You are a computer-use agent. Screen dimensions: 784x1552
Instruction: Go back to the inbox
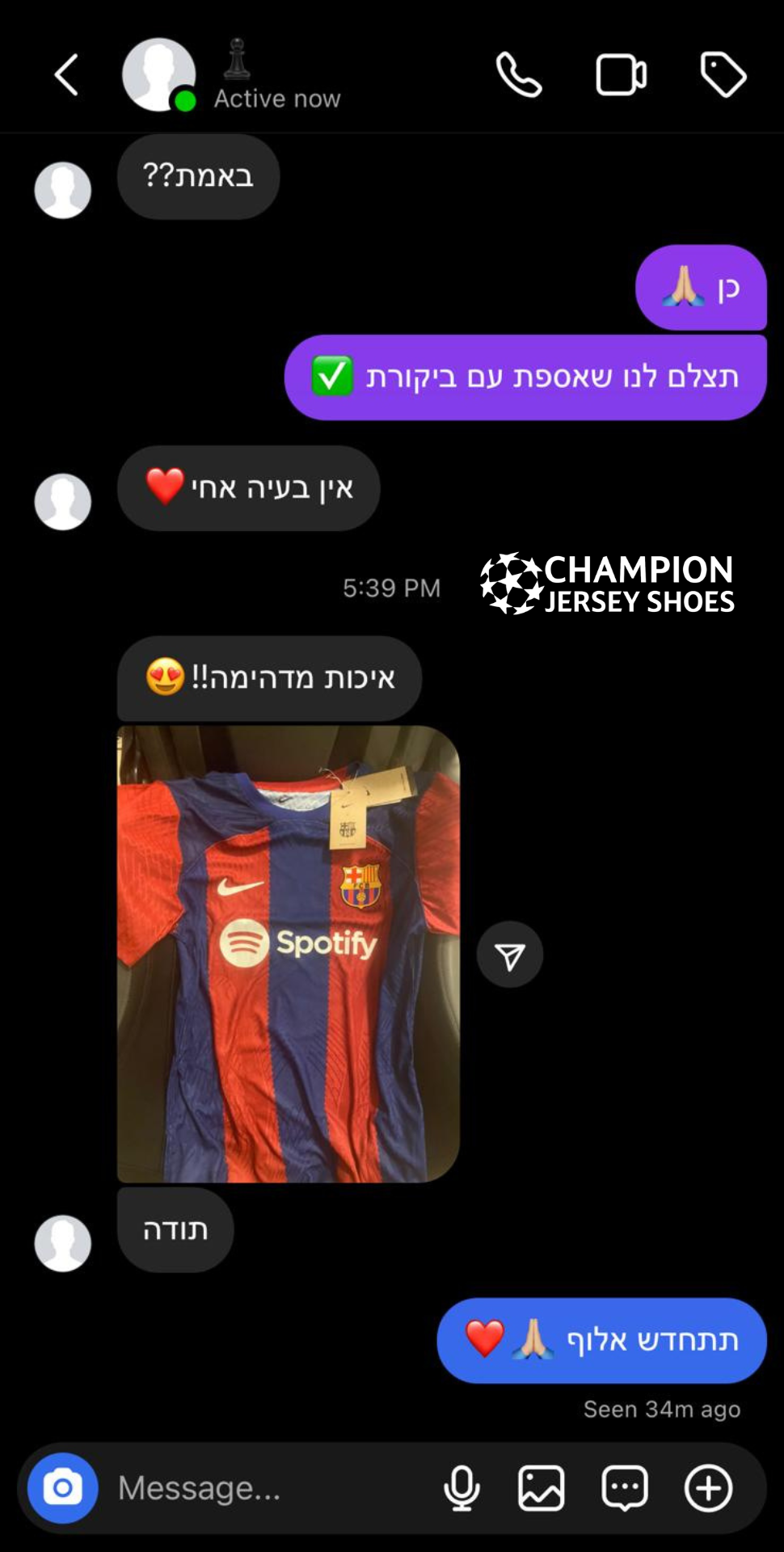point(67,75)
